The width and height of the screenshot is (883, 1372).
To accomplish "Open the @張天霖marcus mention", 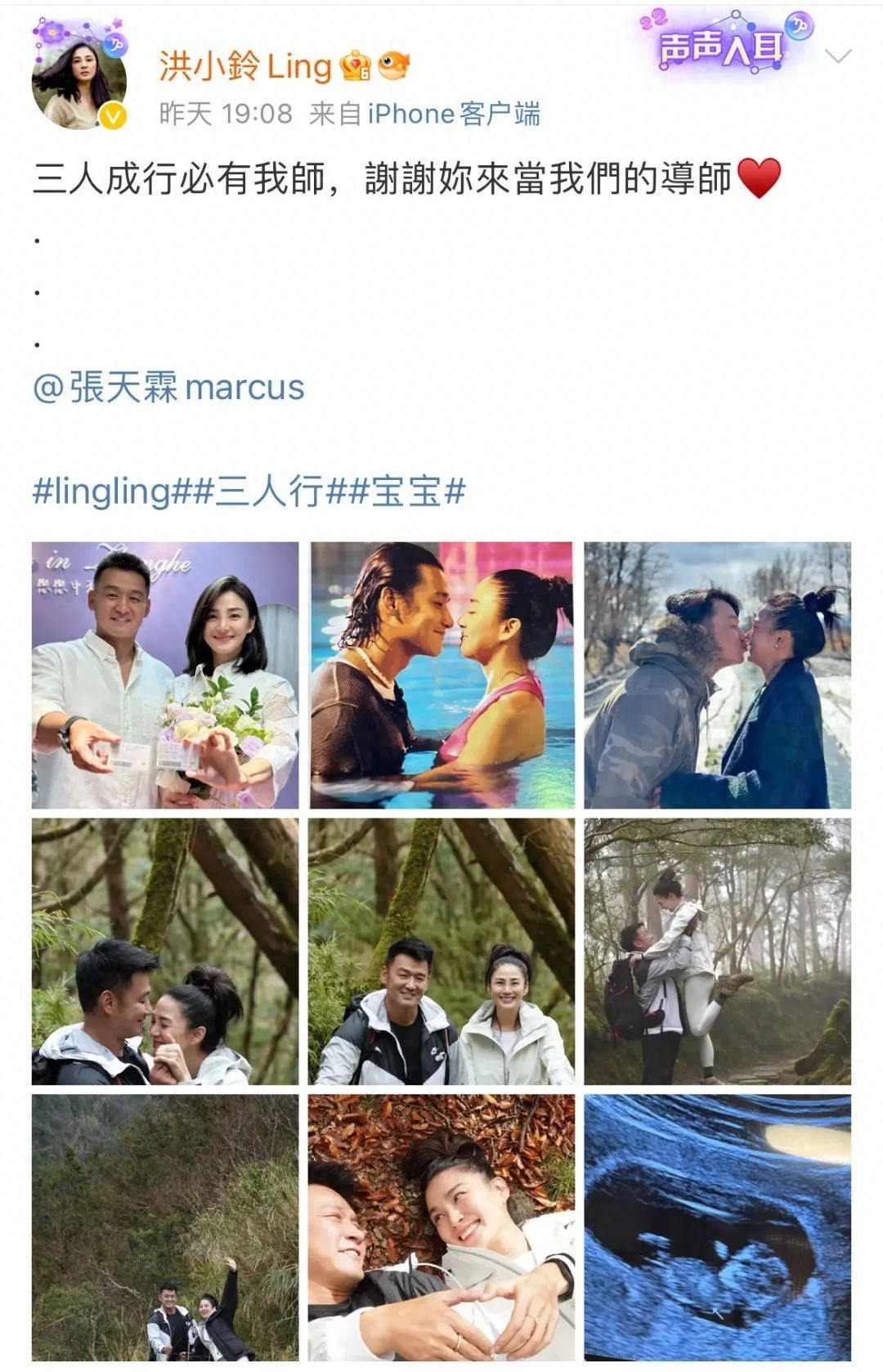I will pos(168,387).
